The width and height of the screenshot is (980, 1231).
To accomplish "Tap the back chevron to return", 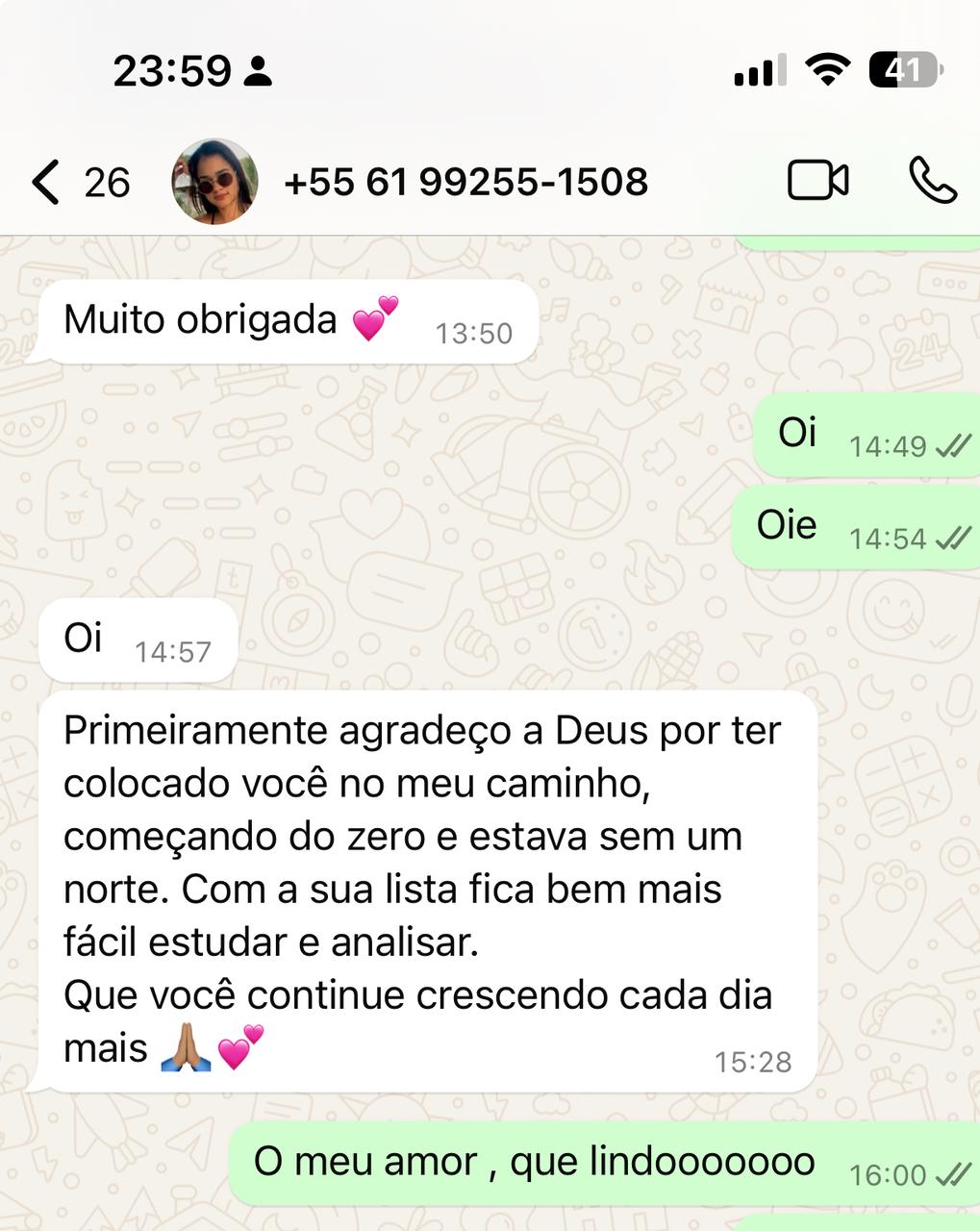I will 44,180.
